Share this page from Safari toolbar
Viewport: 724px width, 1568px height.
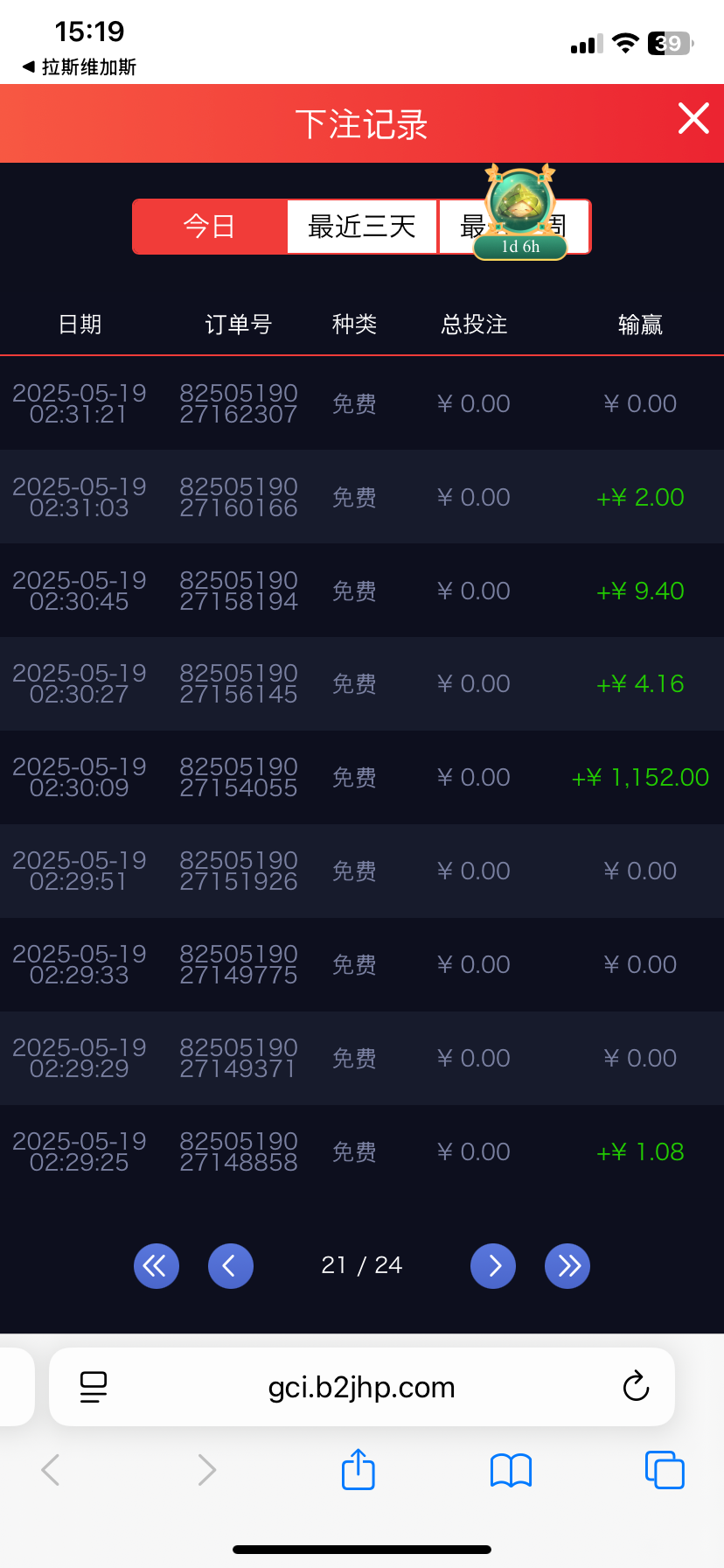tap(359, 1469)
